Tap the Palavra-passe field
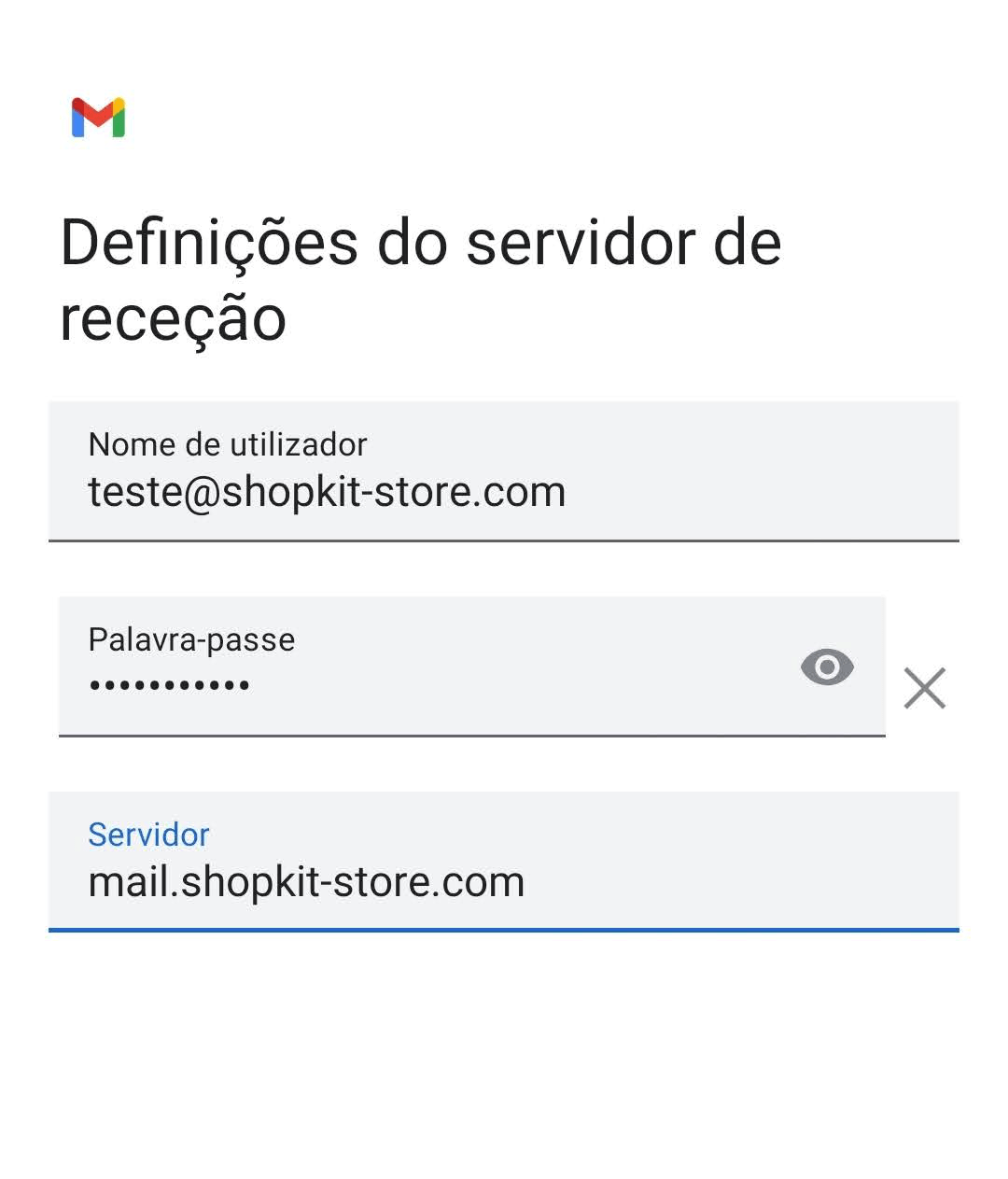1008x1179 pixels. coord(420,667)
